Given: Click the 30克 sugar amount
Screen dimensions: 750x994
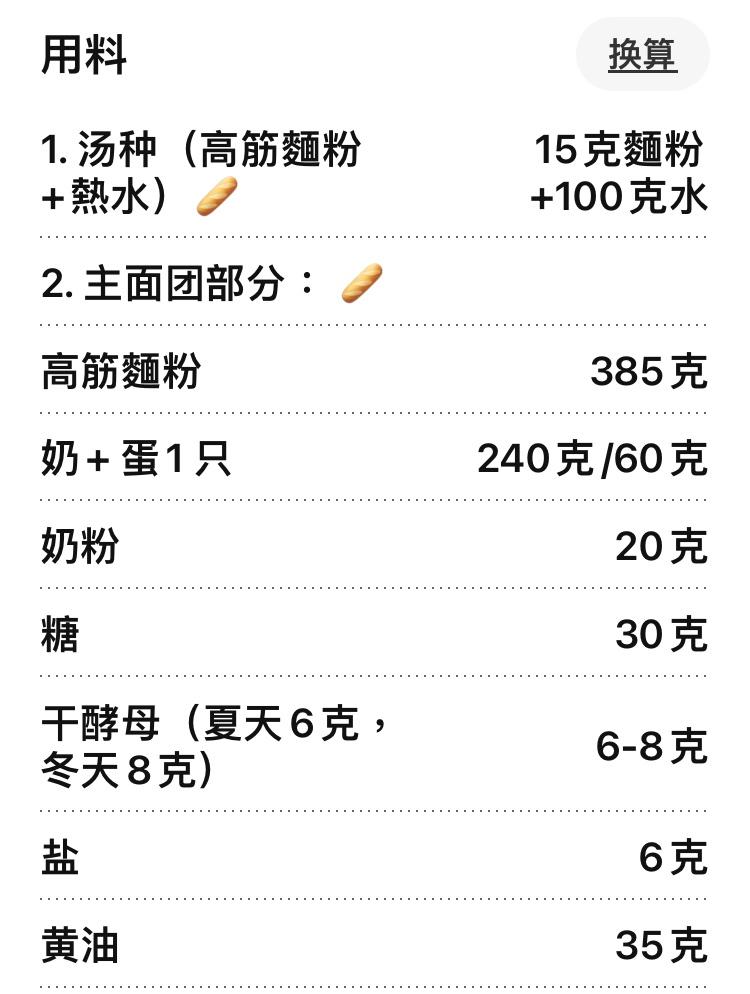Looking at the screenshot, I should (x=664, y=633).
